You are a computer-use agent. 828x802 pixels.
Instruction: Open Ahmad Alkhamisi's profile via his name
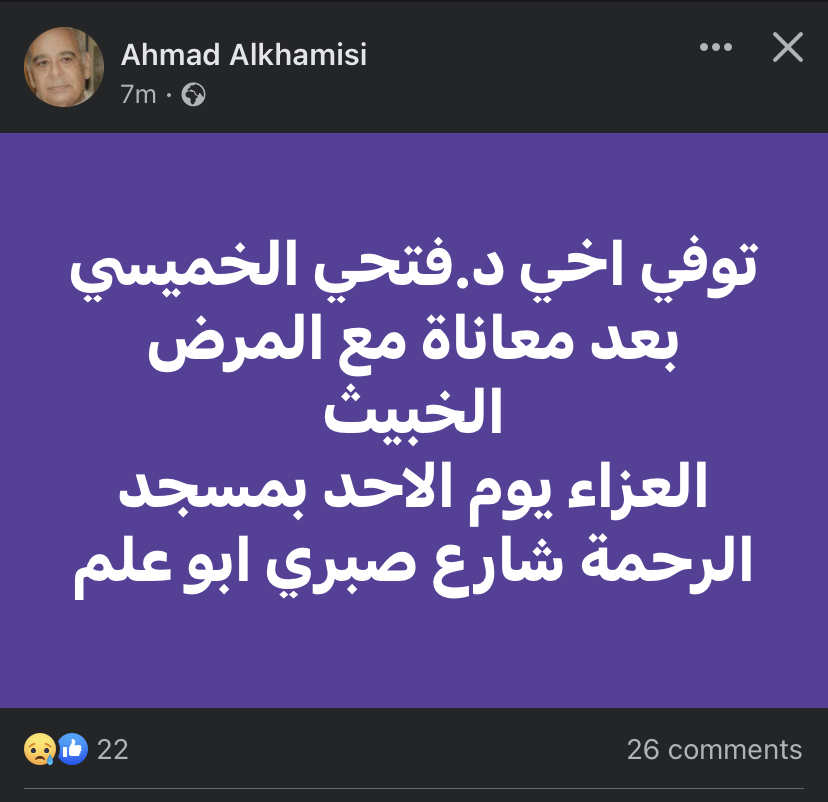click(244, 55)
